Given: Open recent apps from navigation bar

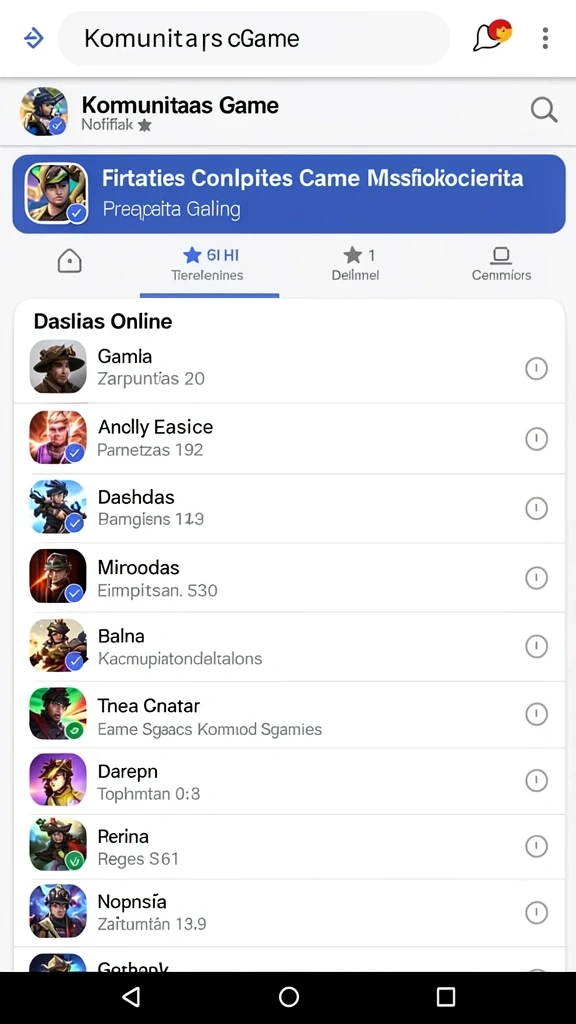Looking at the screenshot, I should (x=445, y=997).
